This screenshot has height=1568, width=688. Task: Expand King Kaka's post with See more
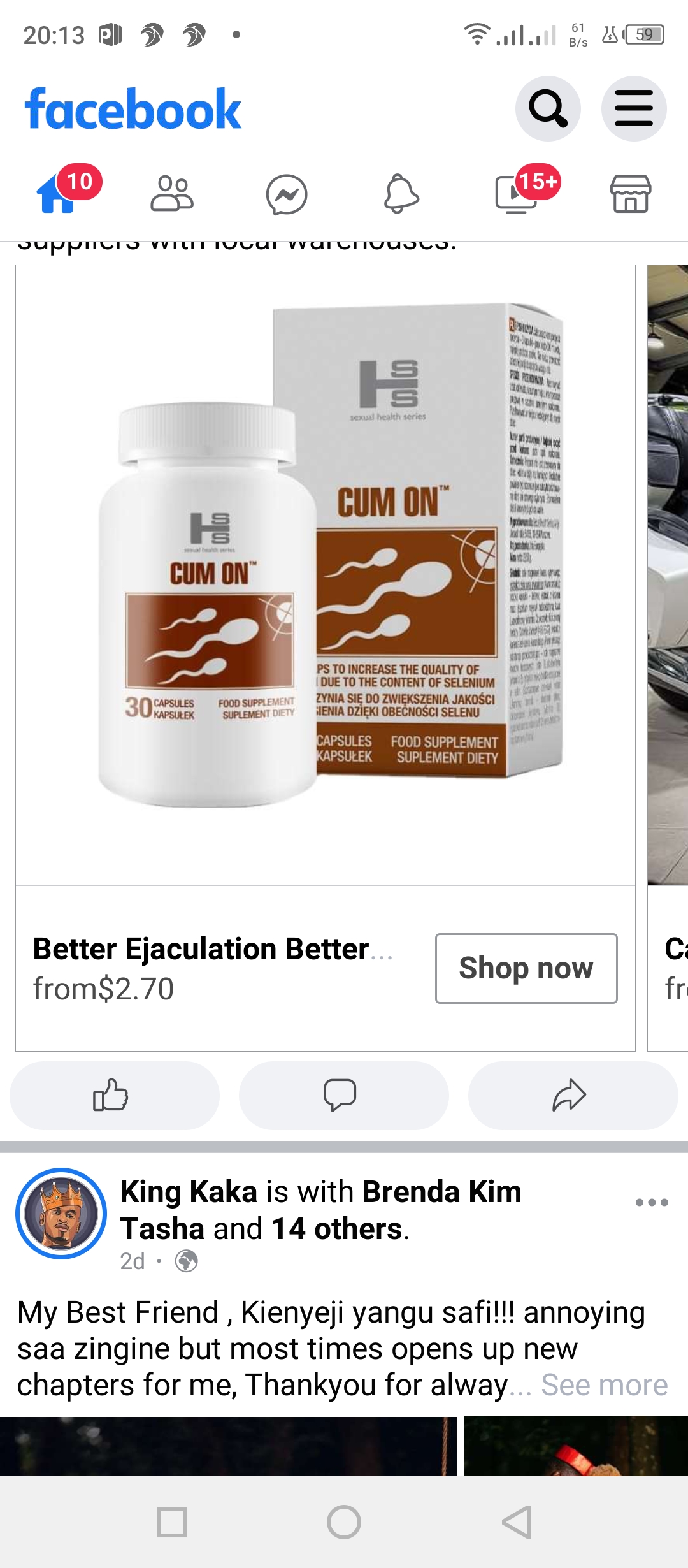[x=604, y=1384]
